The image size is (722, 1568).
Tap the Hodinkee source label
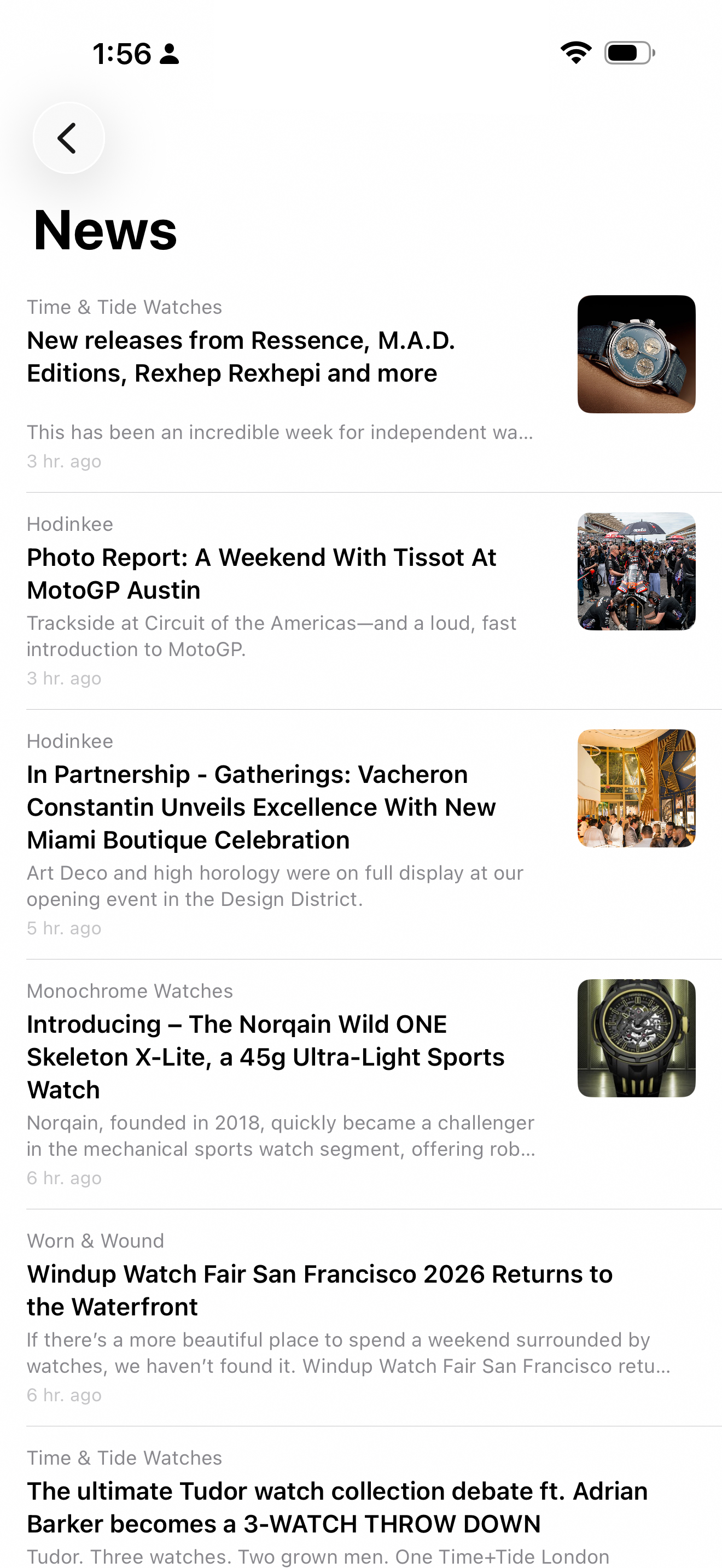69,524
